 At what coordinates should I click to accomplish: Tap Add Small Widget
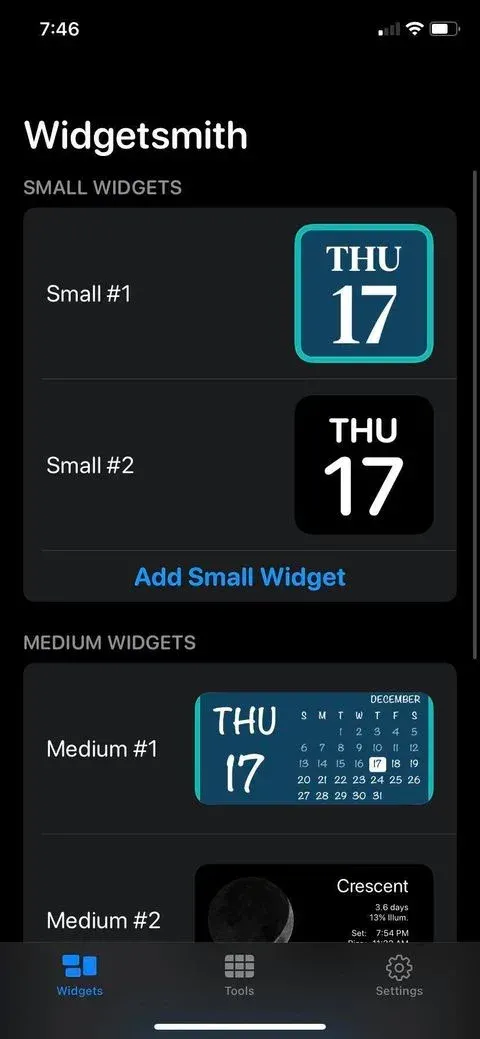tap(240, 576)
